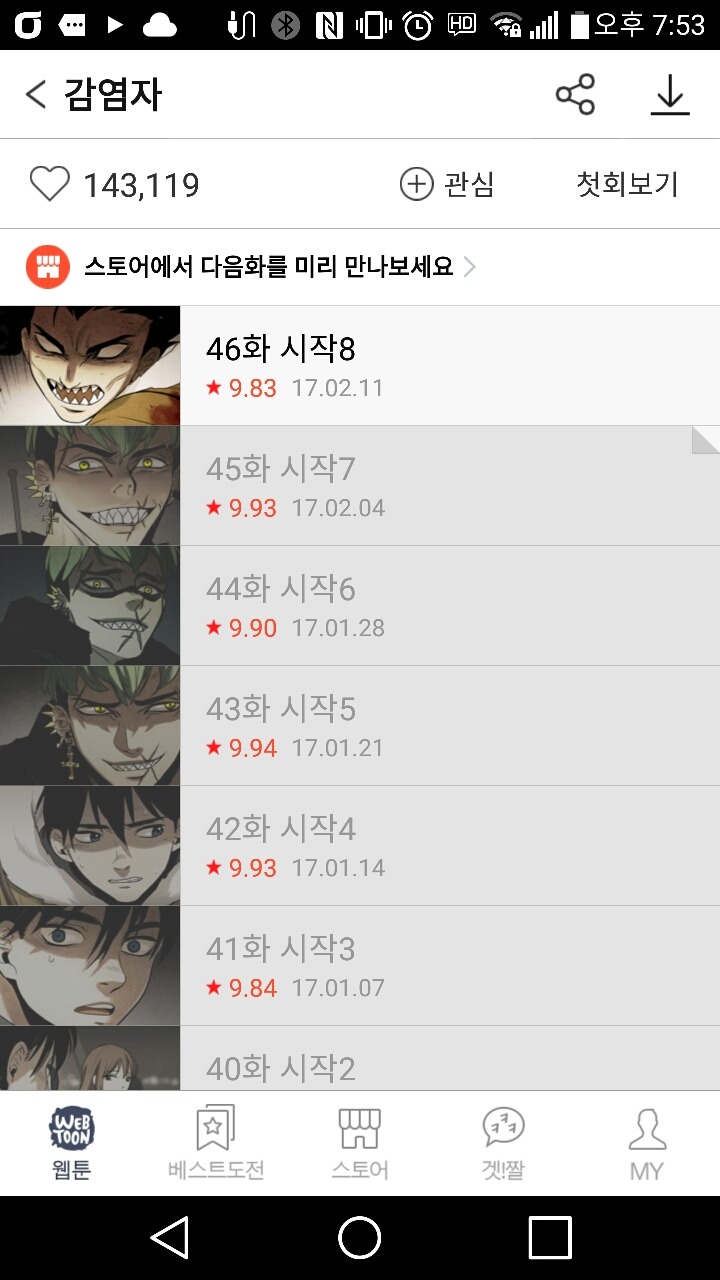This screenshot has height=1280, width=720.
Task: Open episode 45화 시작7
Action: coord(360,486)
